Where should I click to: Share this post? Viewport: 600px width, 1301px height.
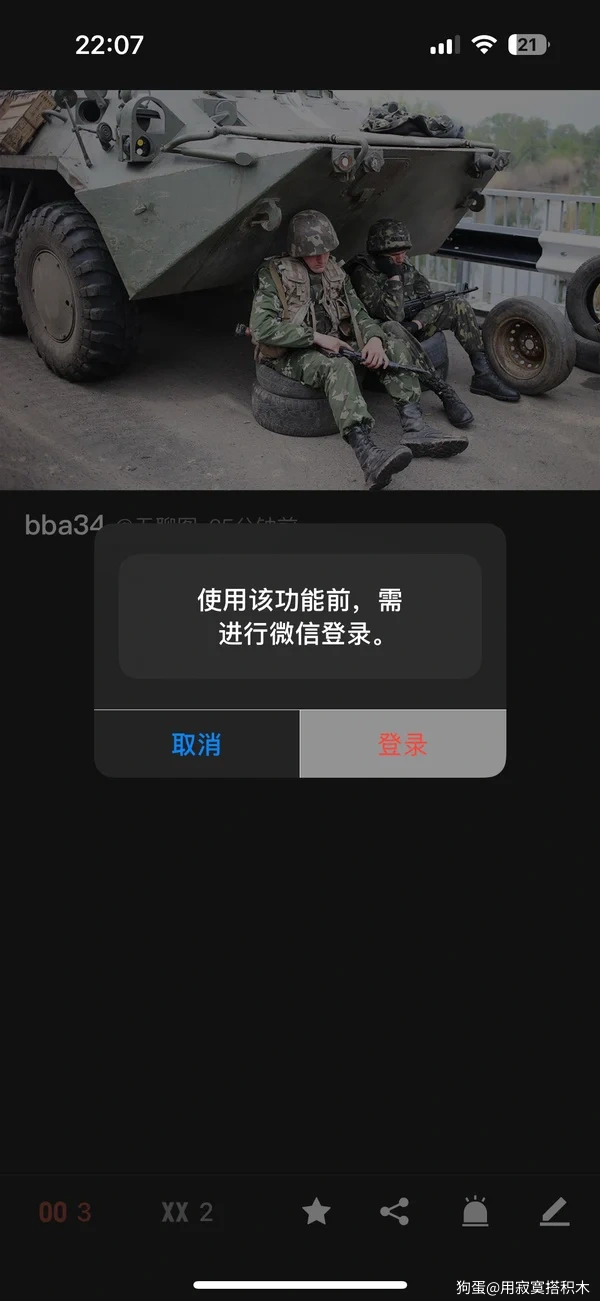395,1212
